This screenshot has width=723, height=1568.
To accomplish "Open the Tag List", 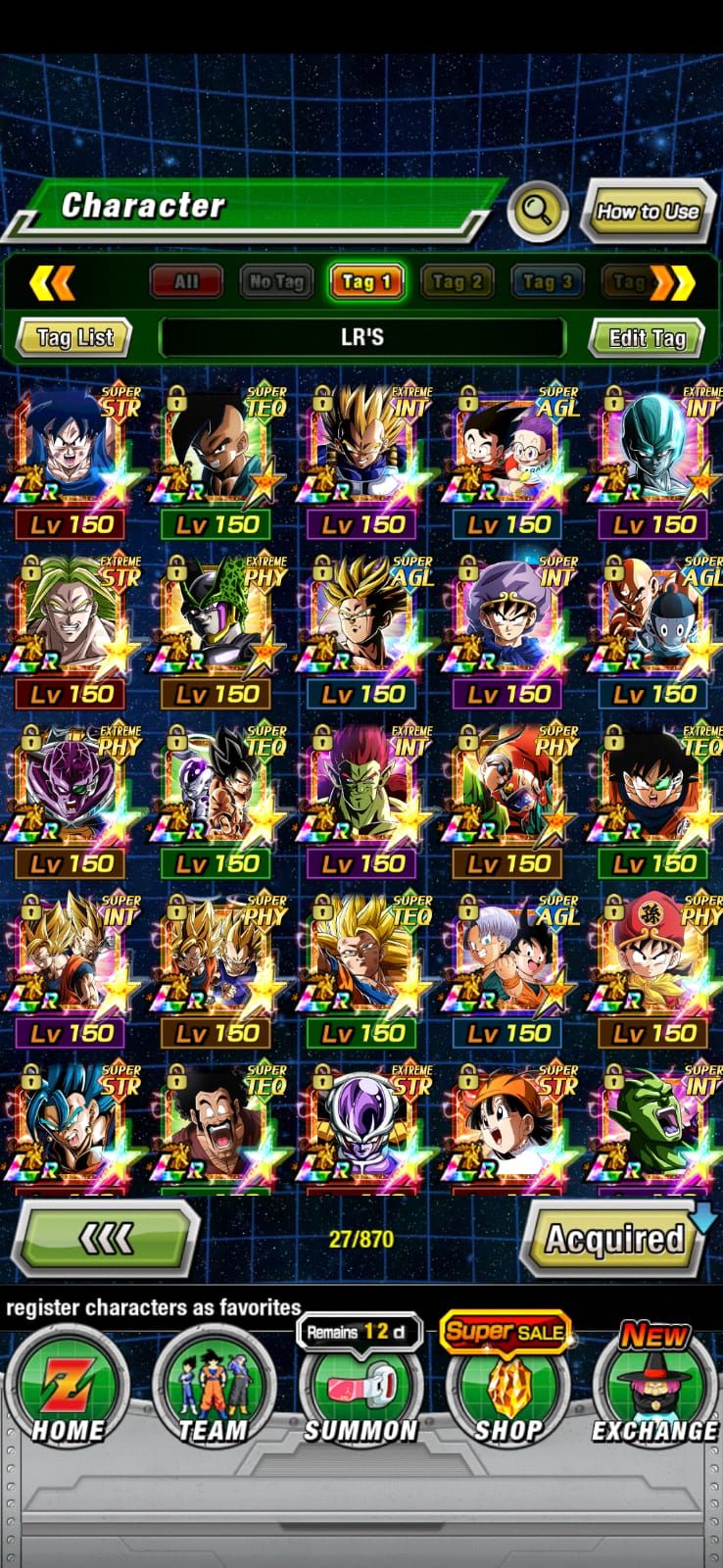I will coord(75,338).
